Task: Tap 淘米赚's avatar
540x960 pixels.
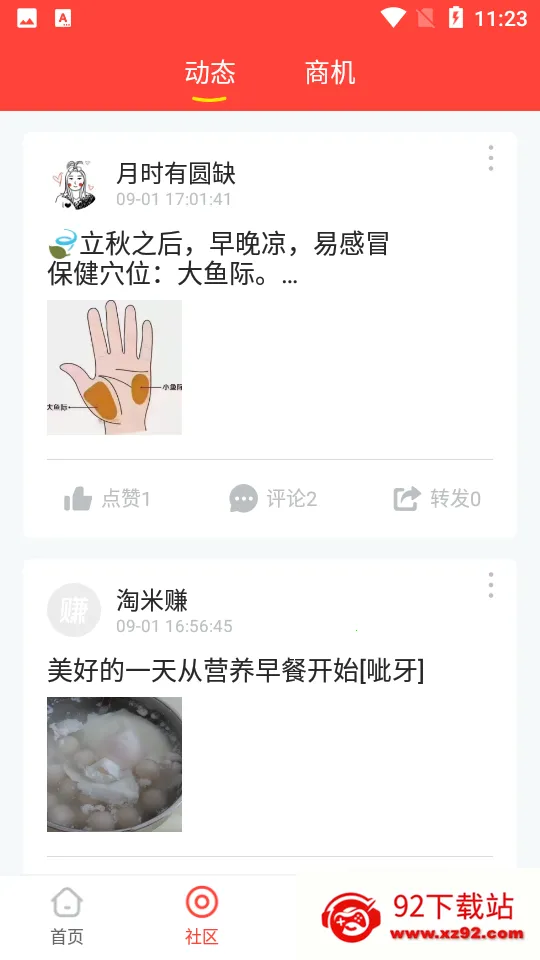Action: pos(74,610)
